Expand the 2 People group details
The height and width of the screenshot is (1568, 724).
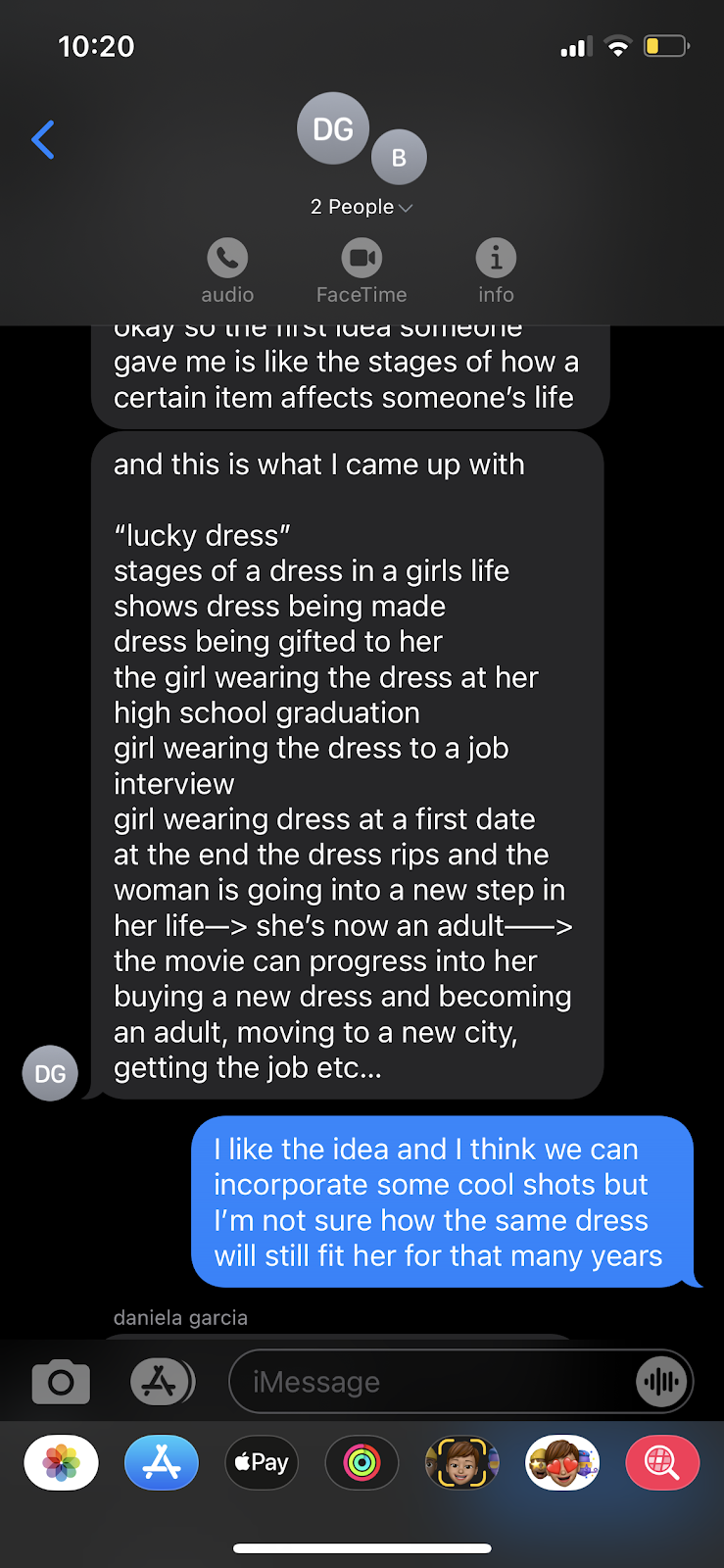[361, 207]
